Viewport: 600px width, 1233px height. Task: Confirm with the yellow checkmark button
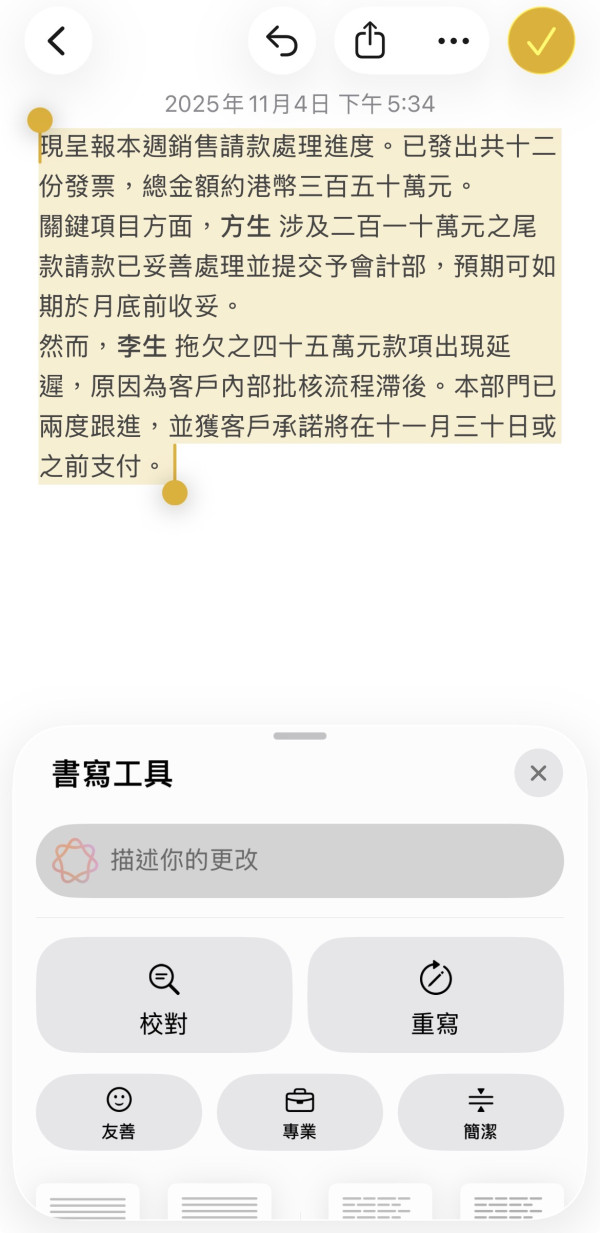541,41
